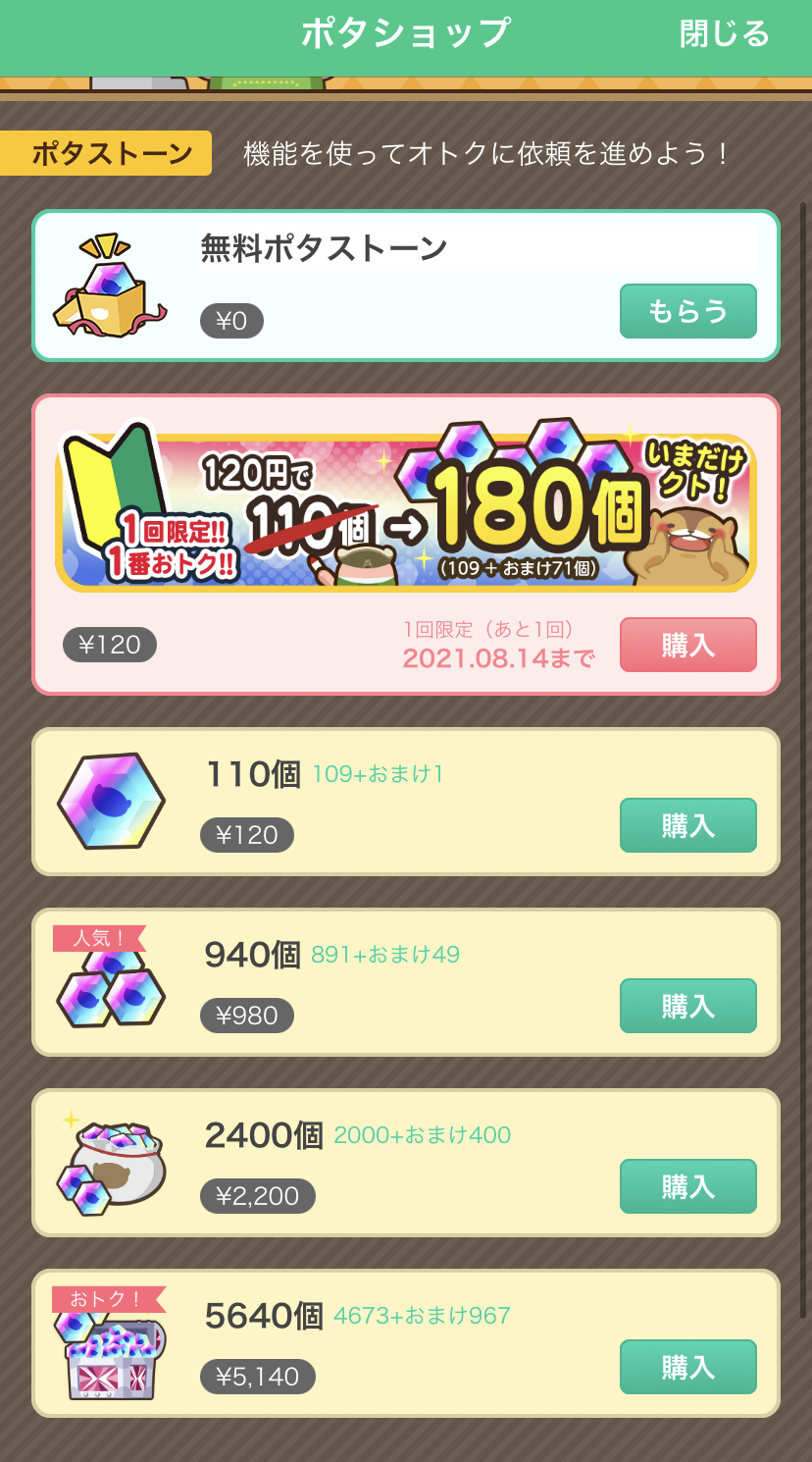Screen dimensions: 812x1462
Task: Buy the 2400個 pack for ¥2,200
Action: pyautogui.click(x=687, y=1186)
